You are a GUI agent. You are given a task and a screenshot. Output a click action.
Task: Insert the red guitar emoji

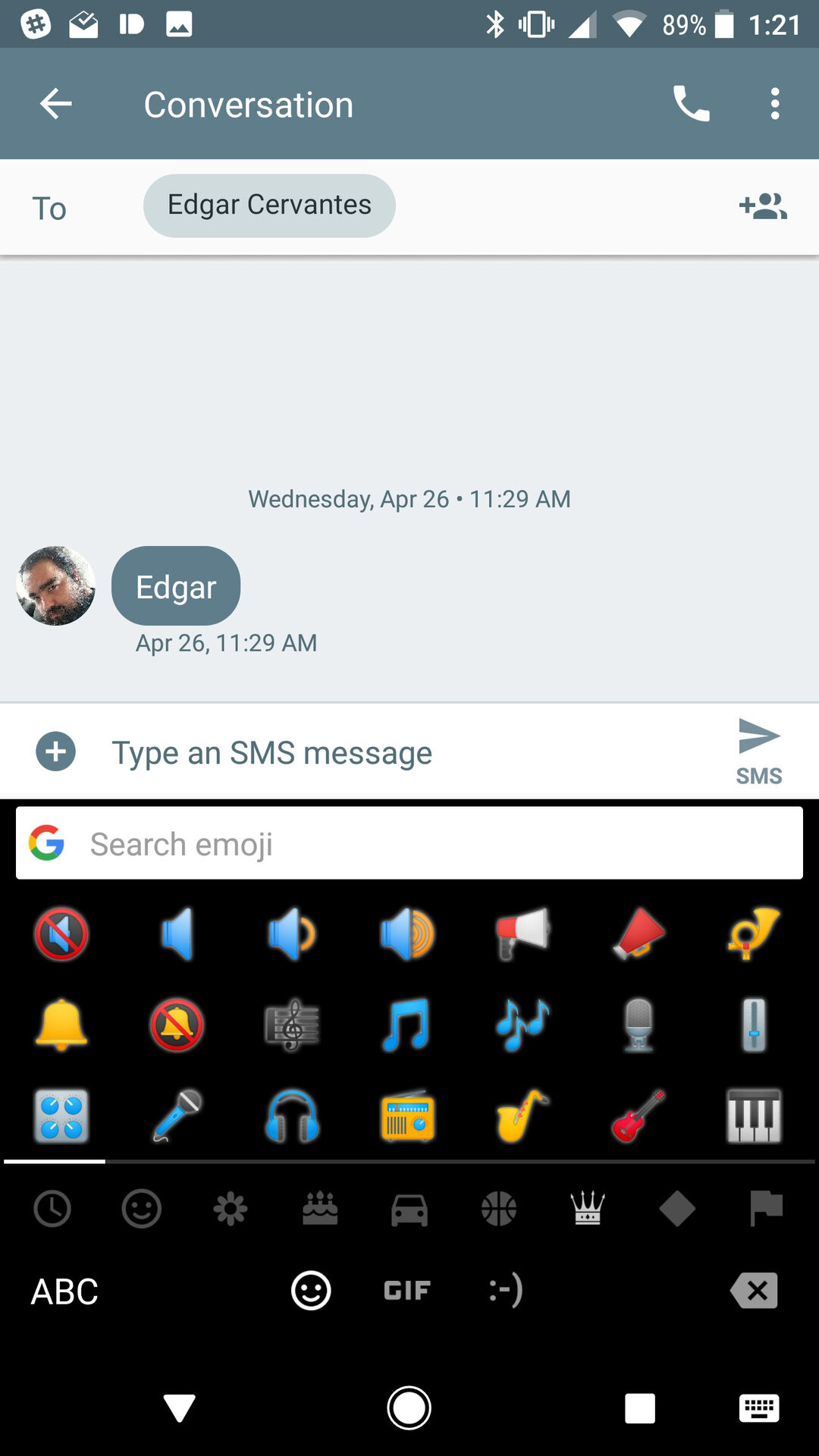[638, 1116]
